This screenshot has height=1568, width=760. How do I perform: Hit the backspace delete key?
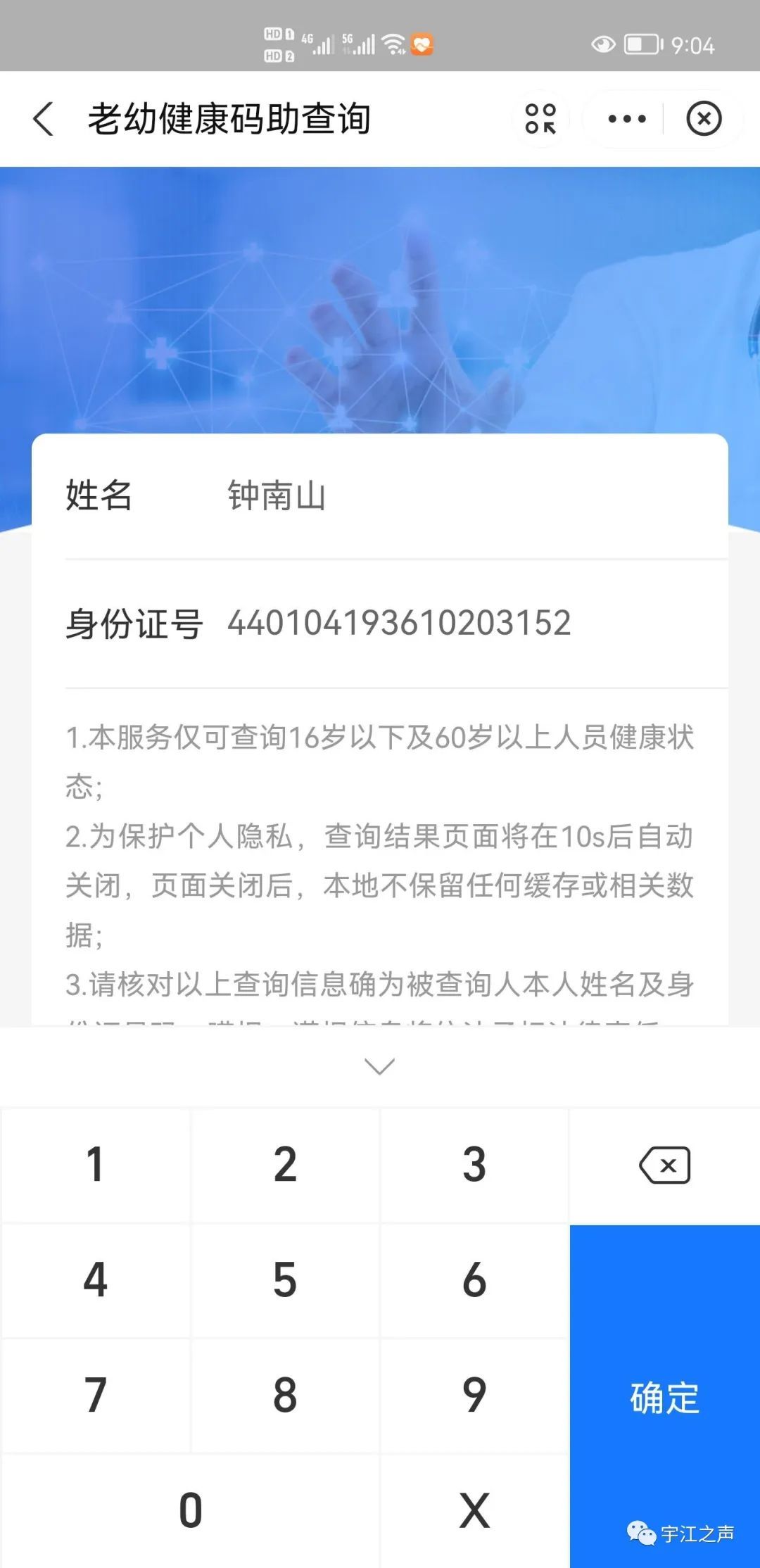(x=664, y=1165)
